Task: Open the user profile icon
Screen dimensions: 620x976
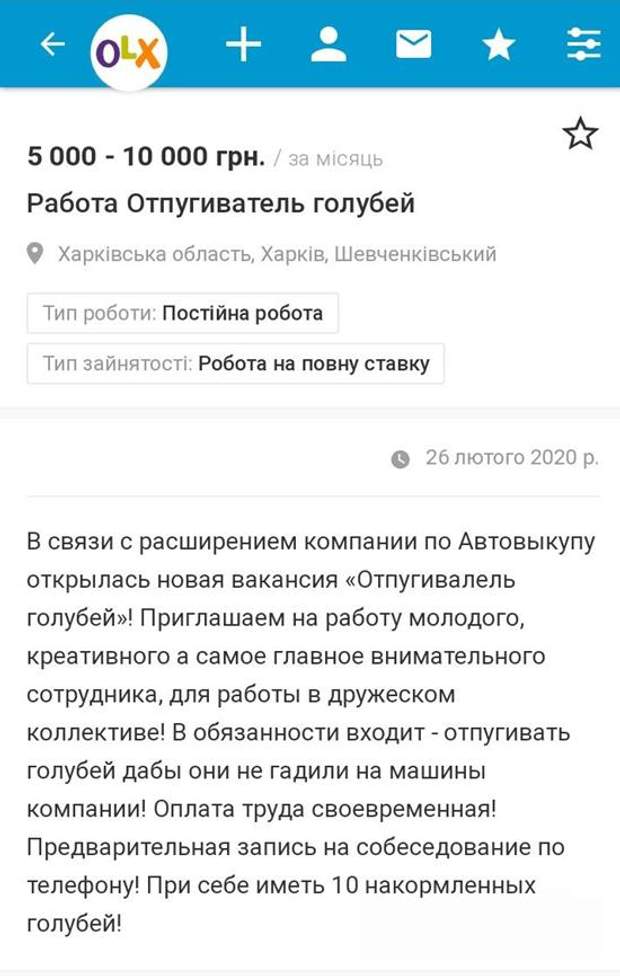Action: coord(328,45)
